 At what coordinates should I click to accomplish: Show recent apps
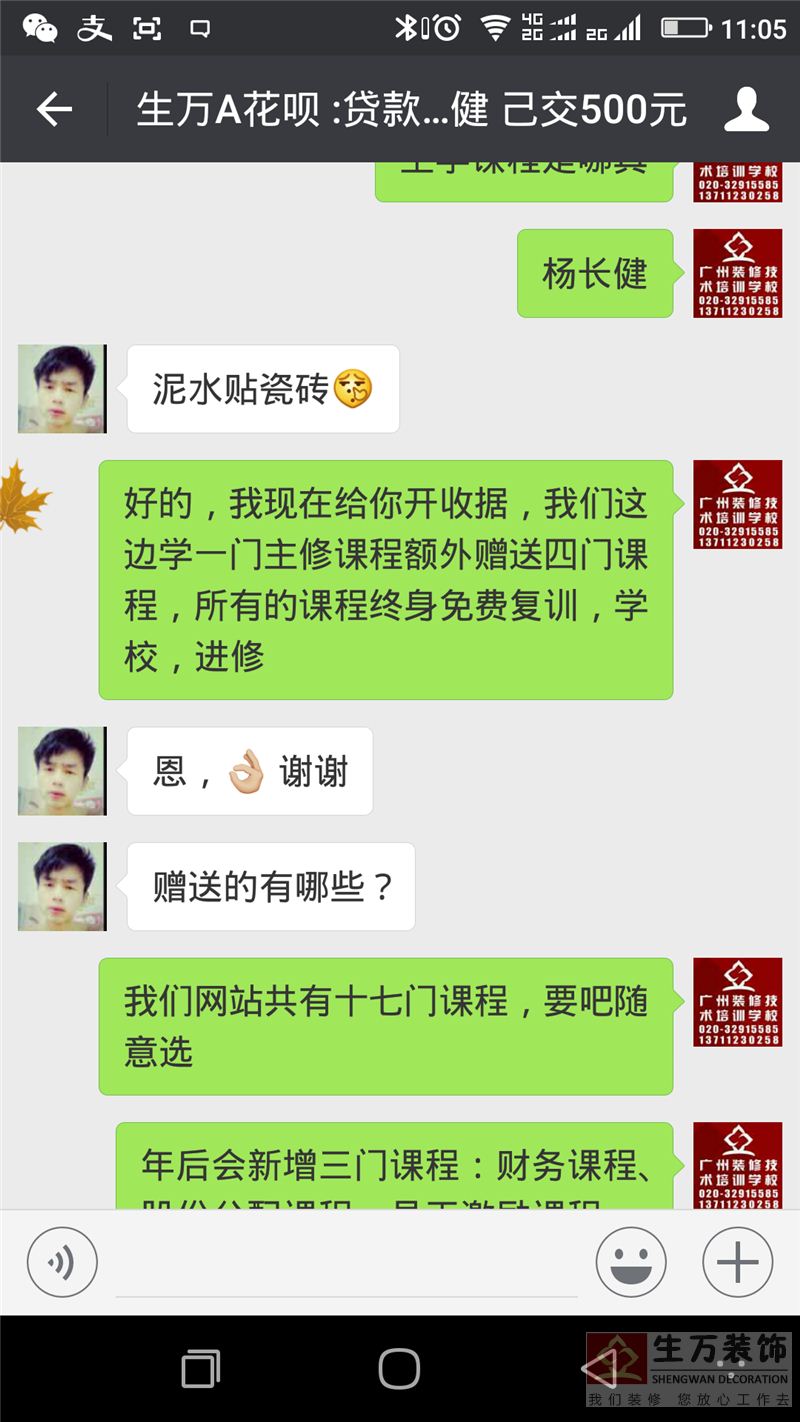(x=200, y=1368)
